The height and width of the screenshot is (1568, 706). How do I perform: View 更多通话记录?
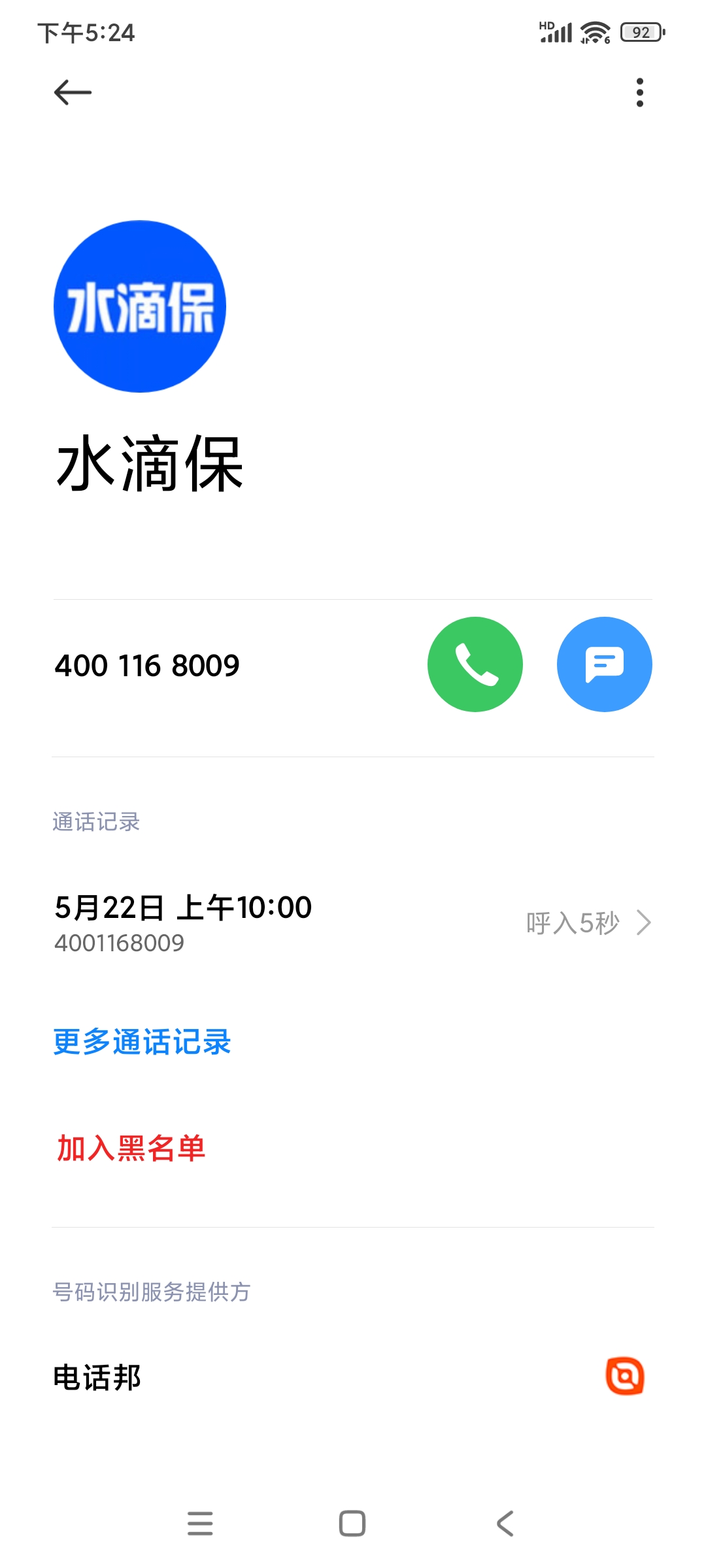pyautogui.click(x=142, y=1041)
